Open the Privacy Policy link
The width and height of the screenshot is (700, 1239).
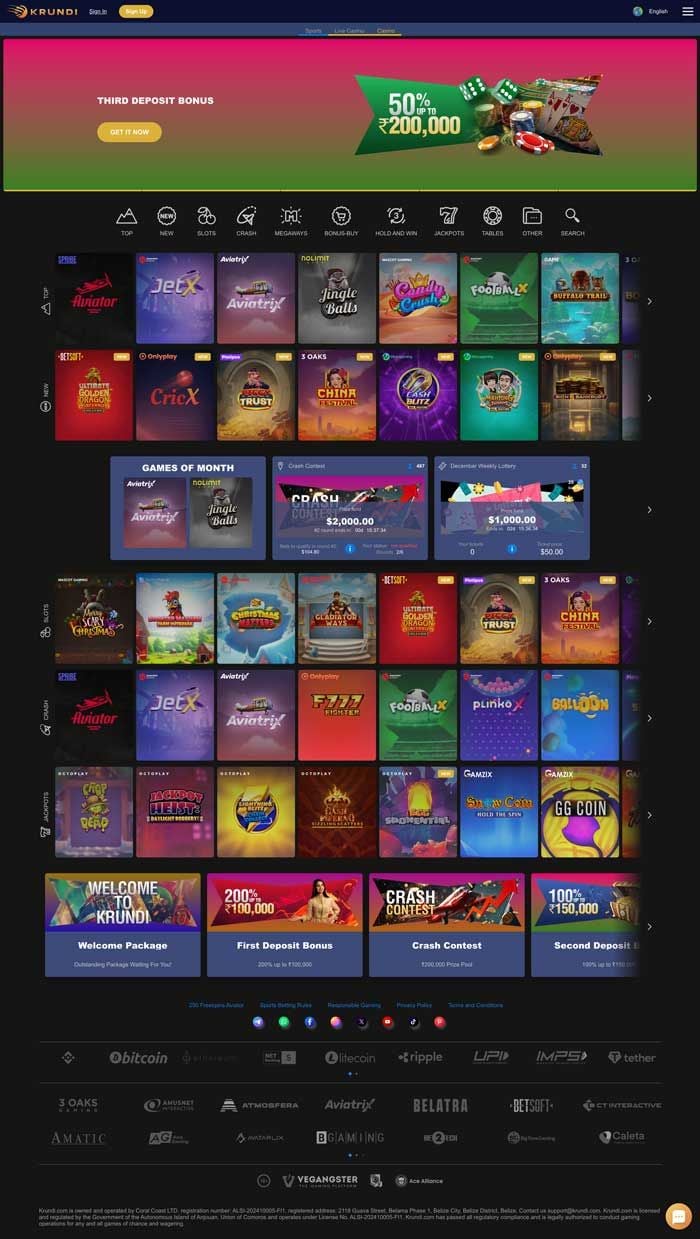(x=414, y=1005)
